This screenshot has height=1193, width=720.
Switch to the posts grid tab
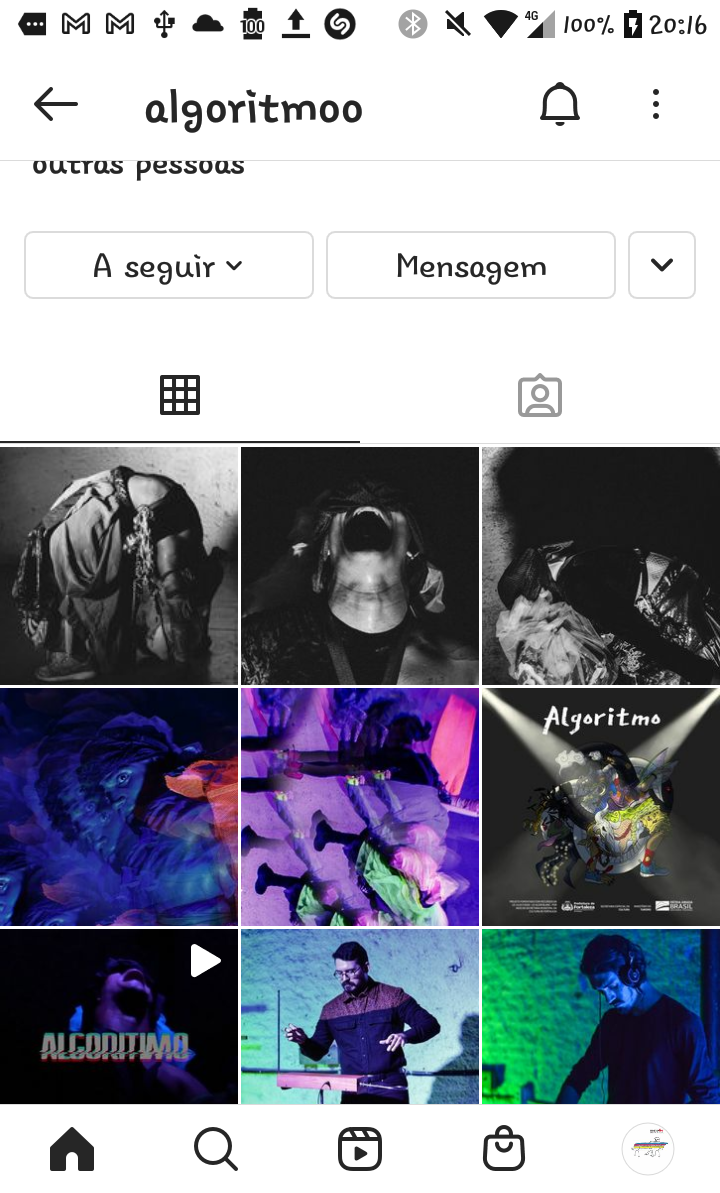[180, 396]
